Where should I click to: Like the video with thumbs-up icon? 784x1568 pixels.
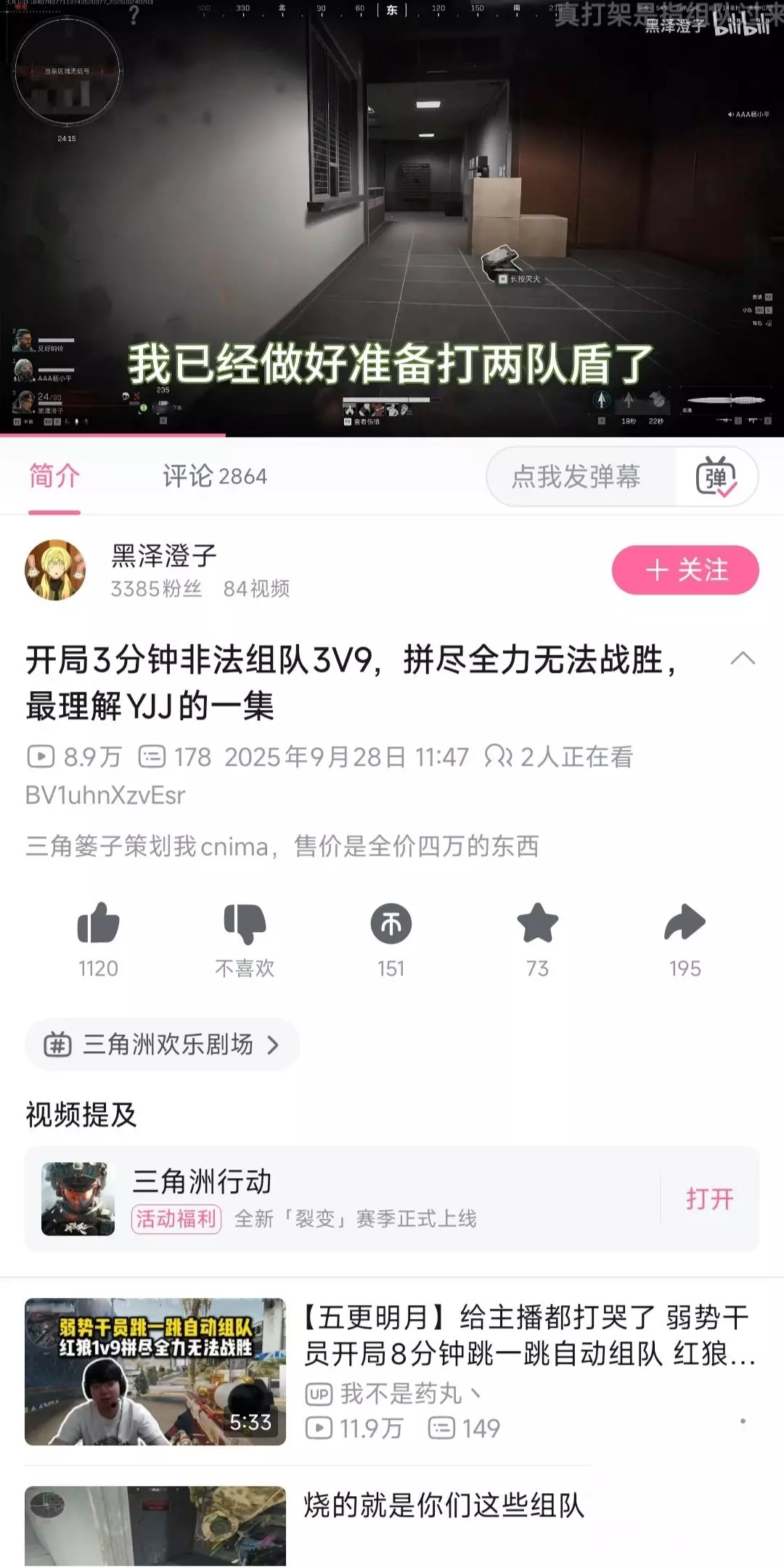click(98, 923)
